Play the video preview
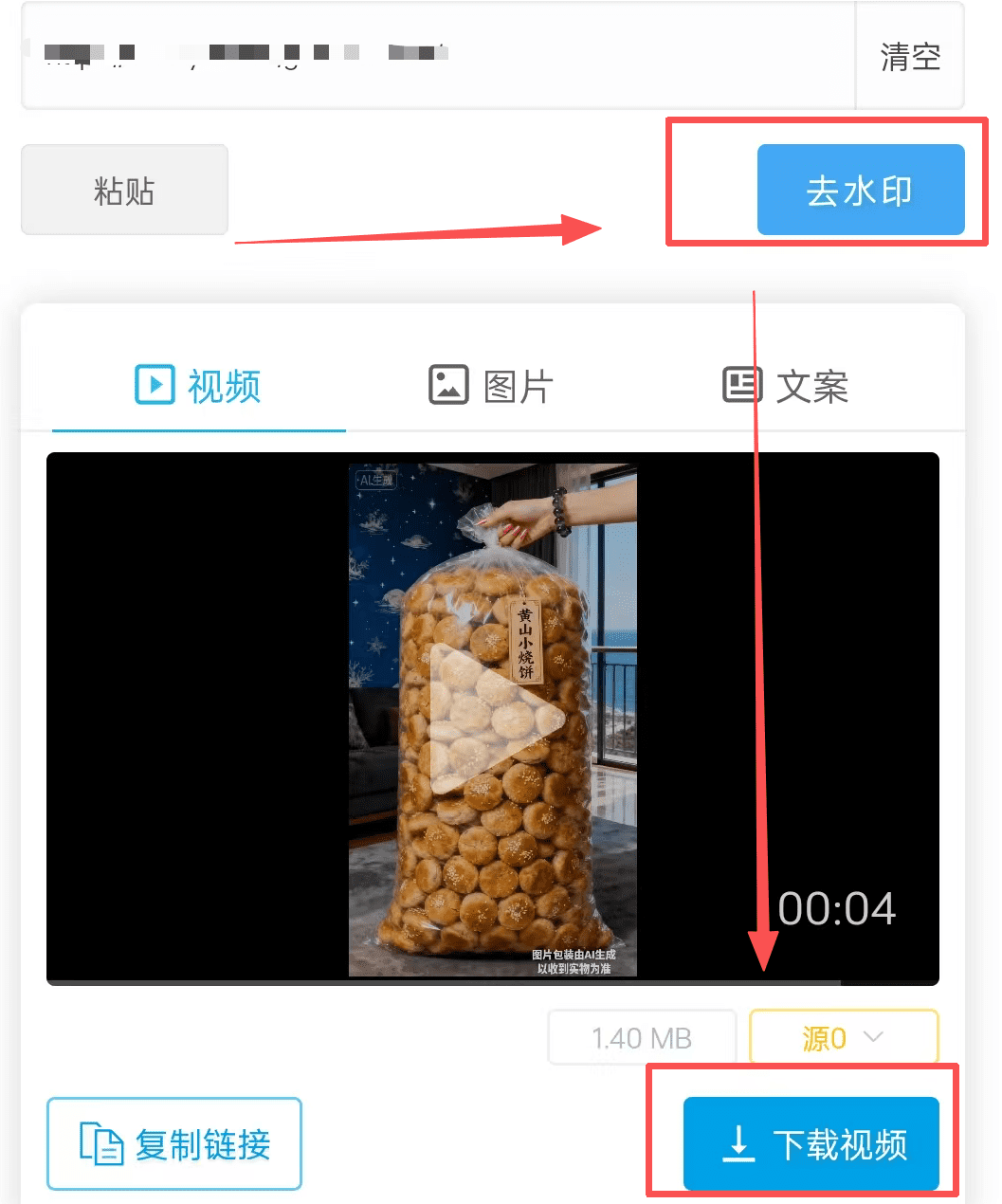 [492, 719]
